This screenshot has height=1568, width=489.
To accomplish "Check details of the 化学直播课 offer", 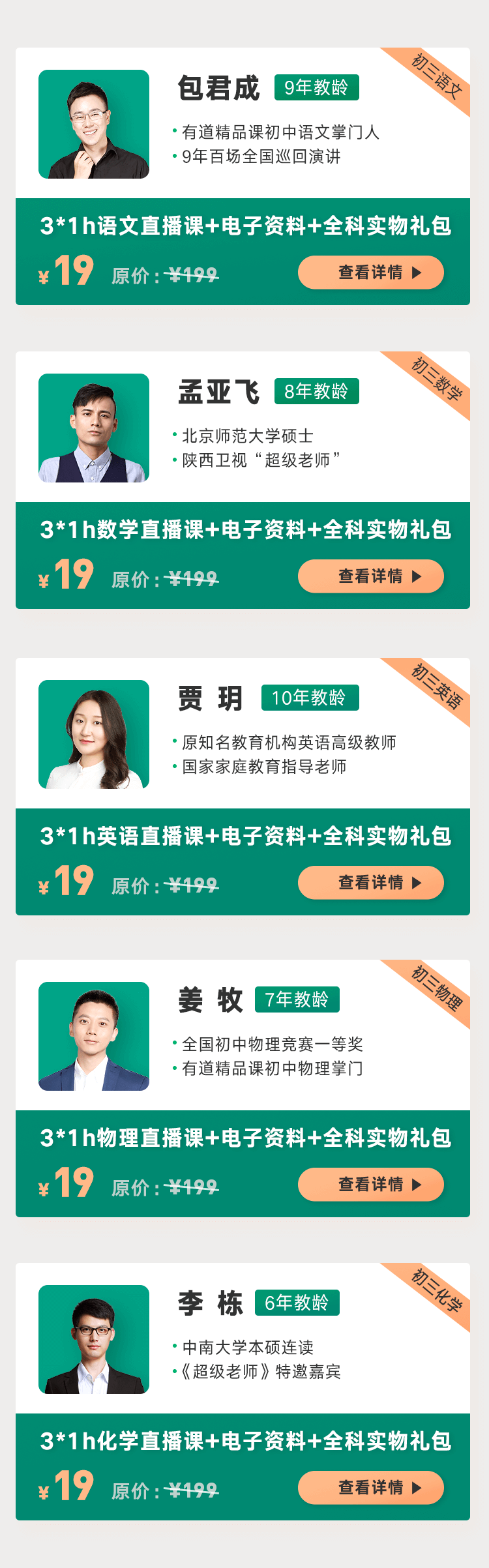I will pyautogui.click(x=370, y=1488).
